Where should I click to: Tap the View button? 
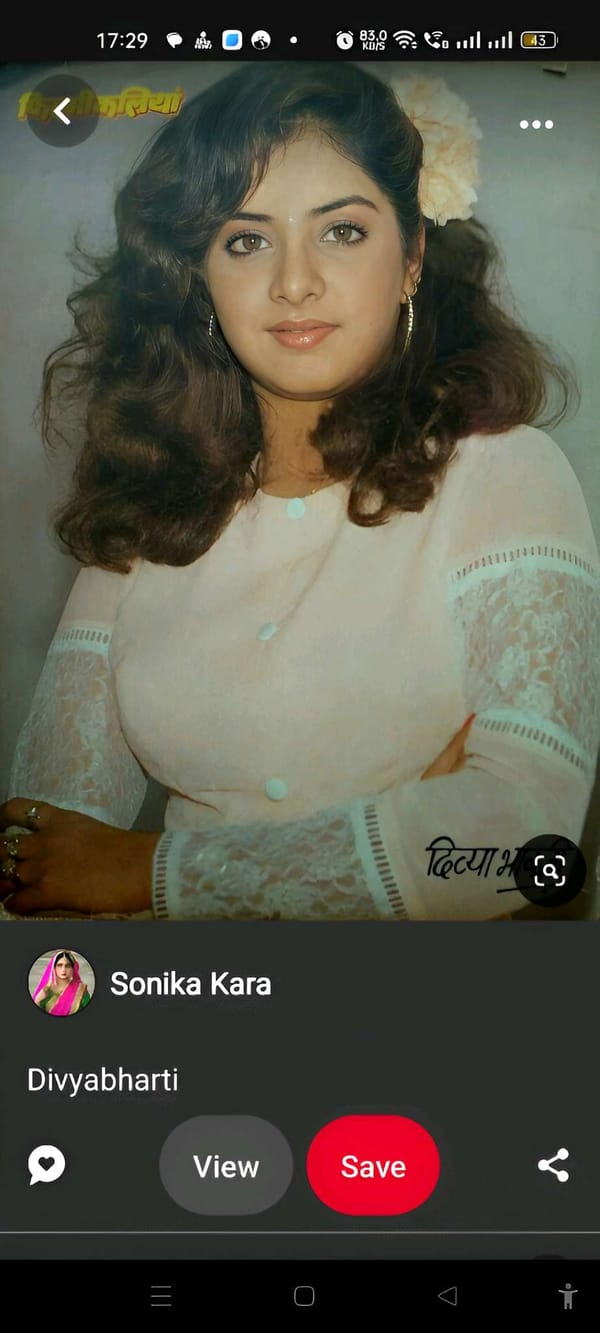pos(226,1166)
